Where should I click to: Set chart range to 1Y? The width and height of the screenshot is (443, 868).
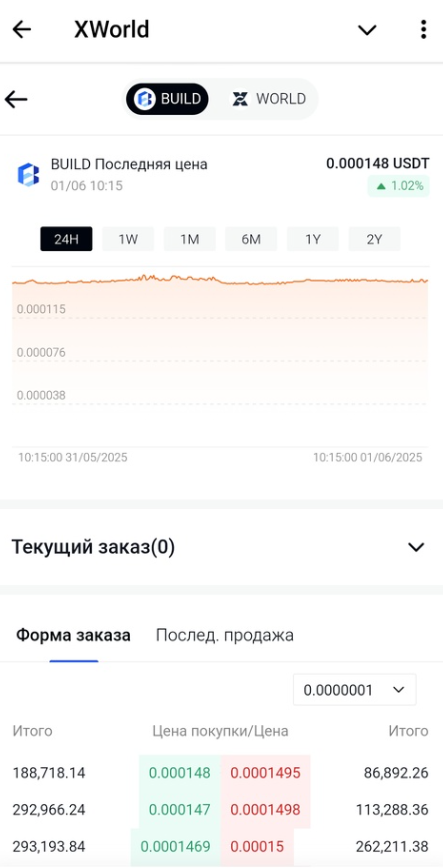313,239
